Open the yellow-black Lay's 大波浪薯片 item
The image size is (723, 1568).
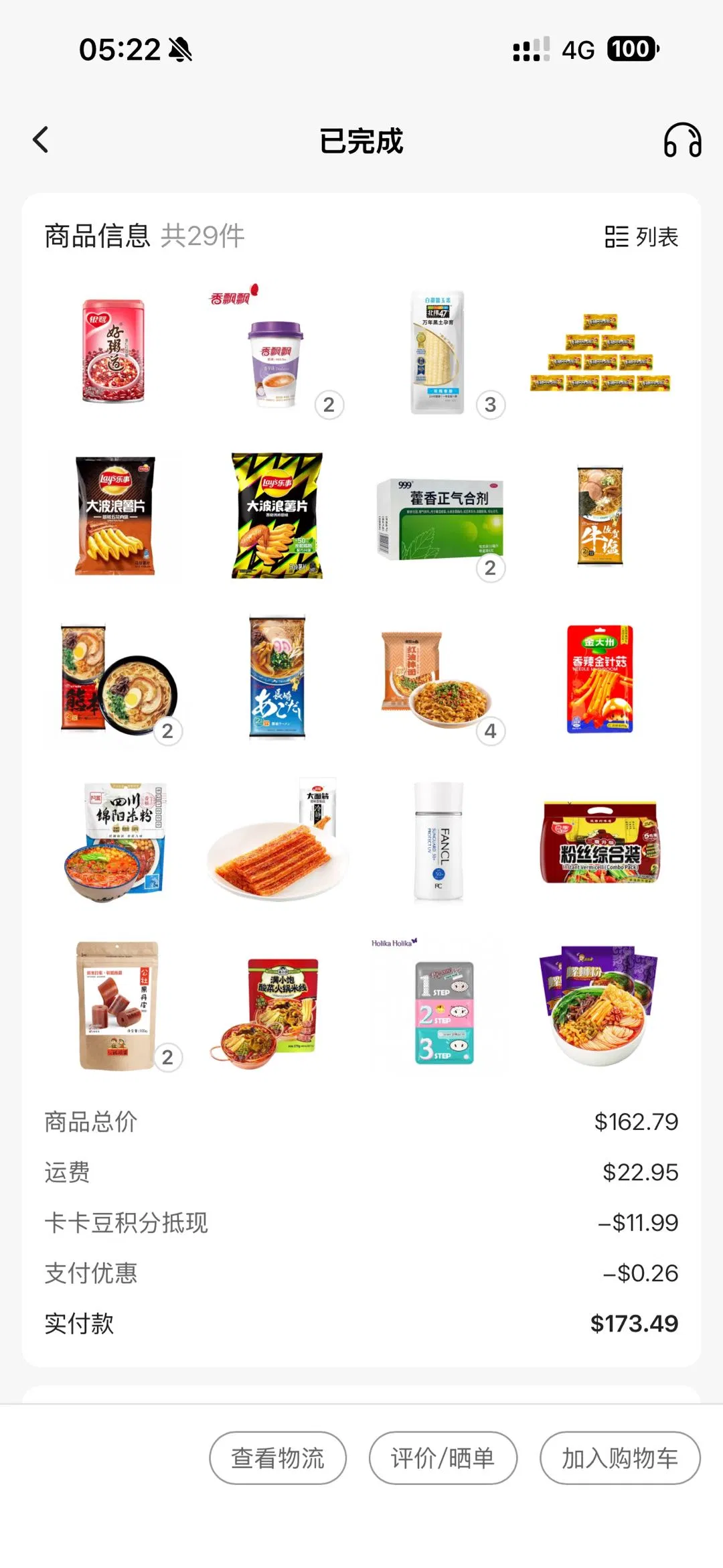pos(276,516)
